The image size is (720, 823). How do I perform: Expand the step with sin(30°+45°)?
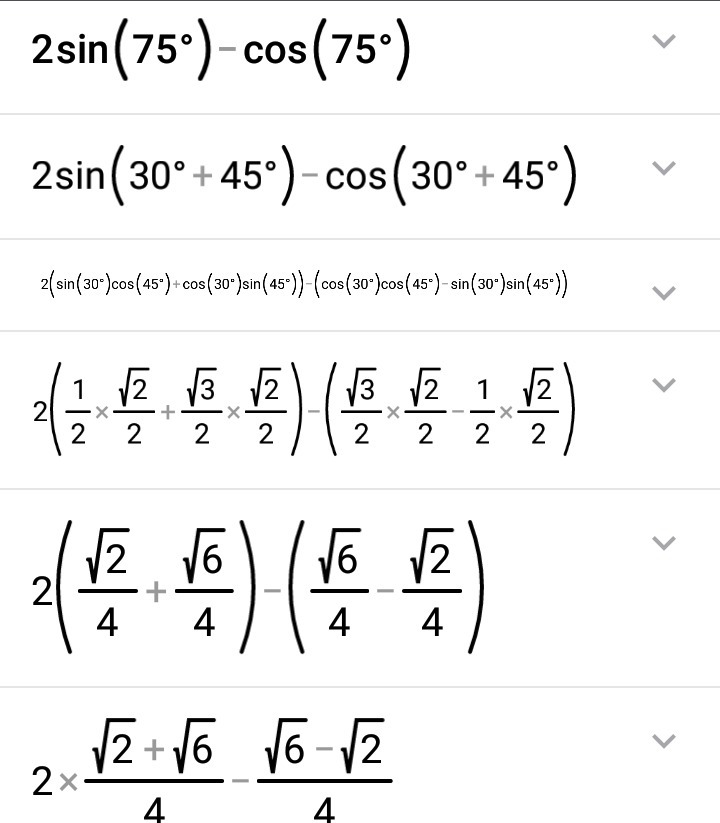(663, 167)
